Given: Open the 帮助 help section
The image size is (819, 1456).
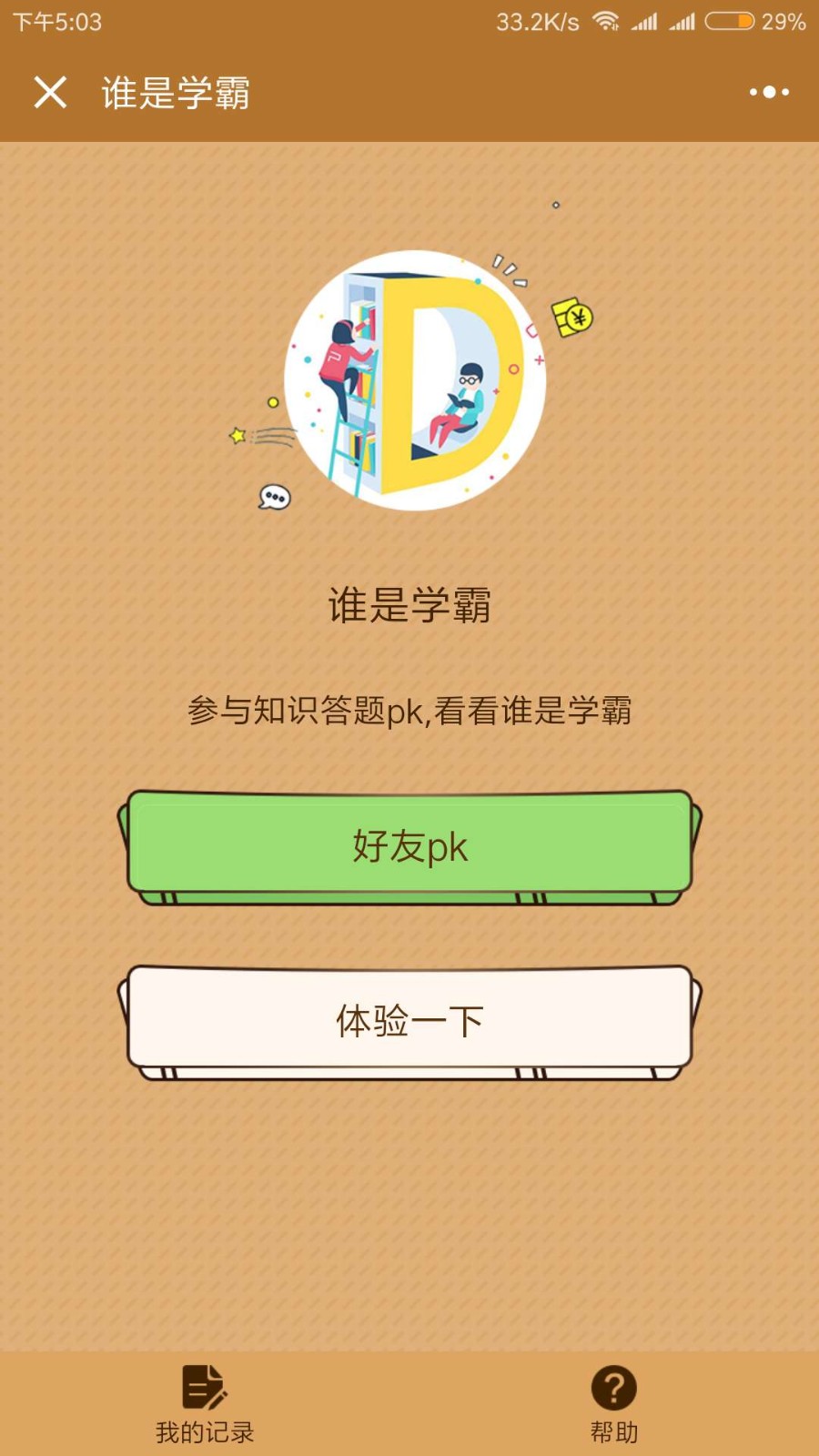Looking at the screenshot, I should (x=614, y=1404).
